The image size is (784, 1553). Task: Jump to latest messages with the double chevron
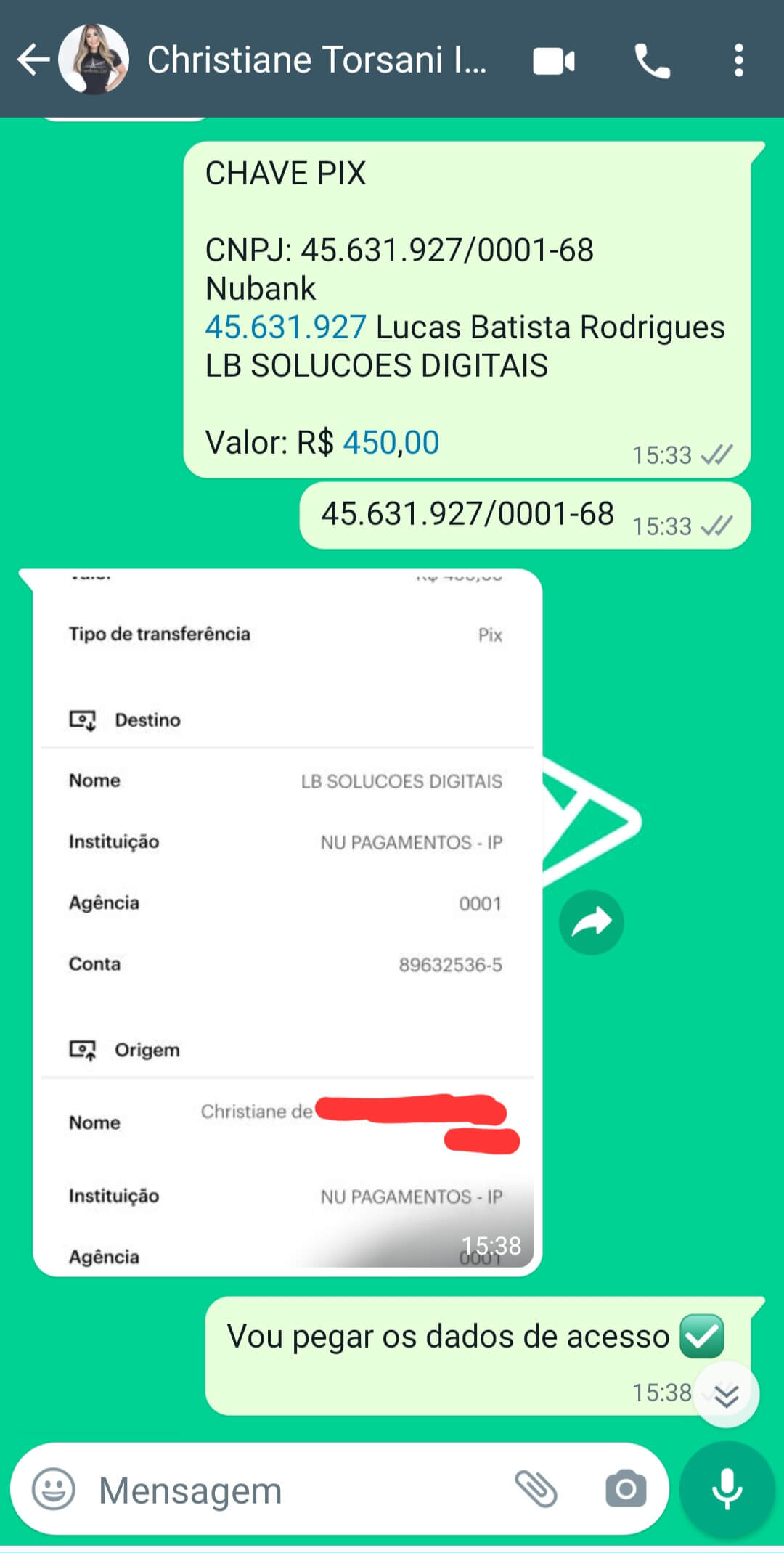(725, 1390)
